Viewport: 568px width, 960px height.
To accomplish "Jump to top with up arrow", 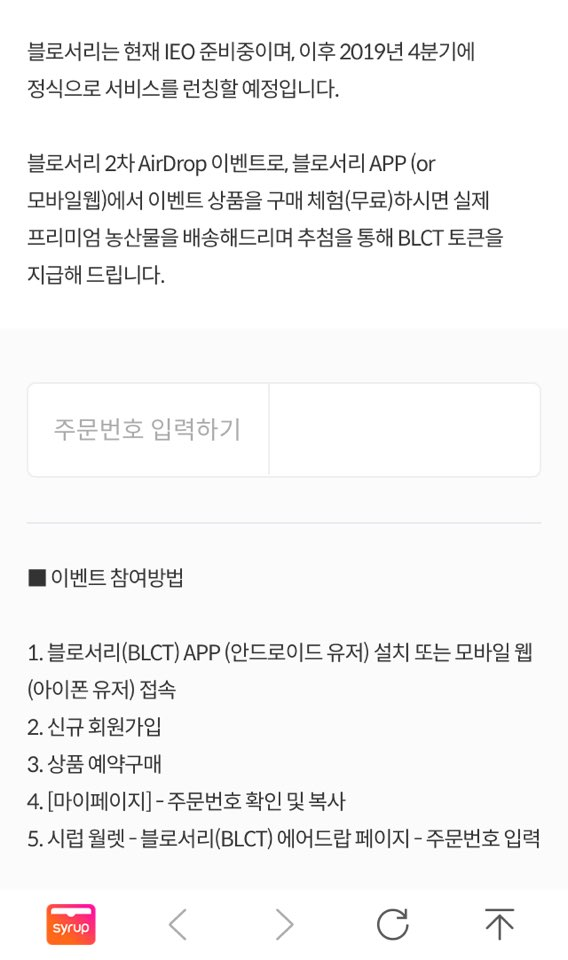I will point(499,924).
